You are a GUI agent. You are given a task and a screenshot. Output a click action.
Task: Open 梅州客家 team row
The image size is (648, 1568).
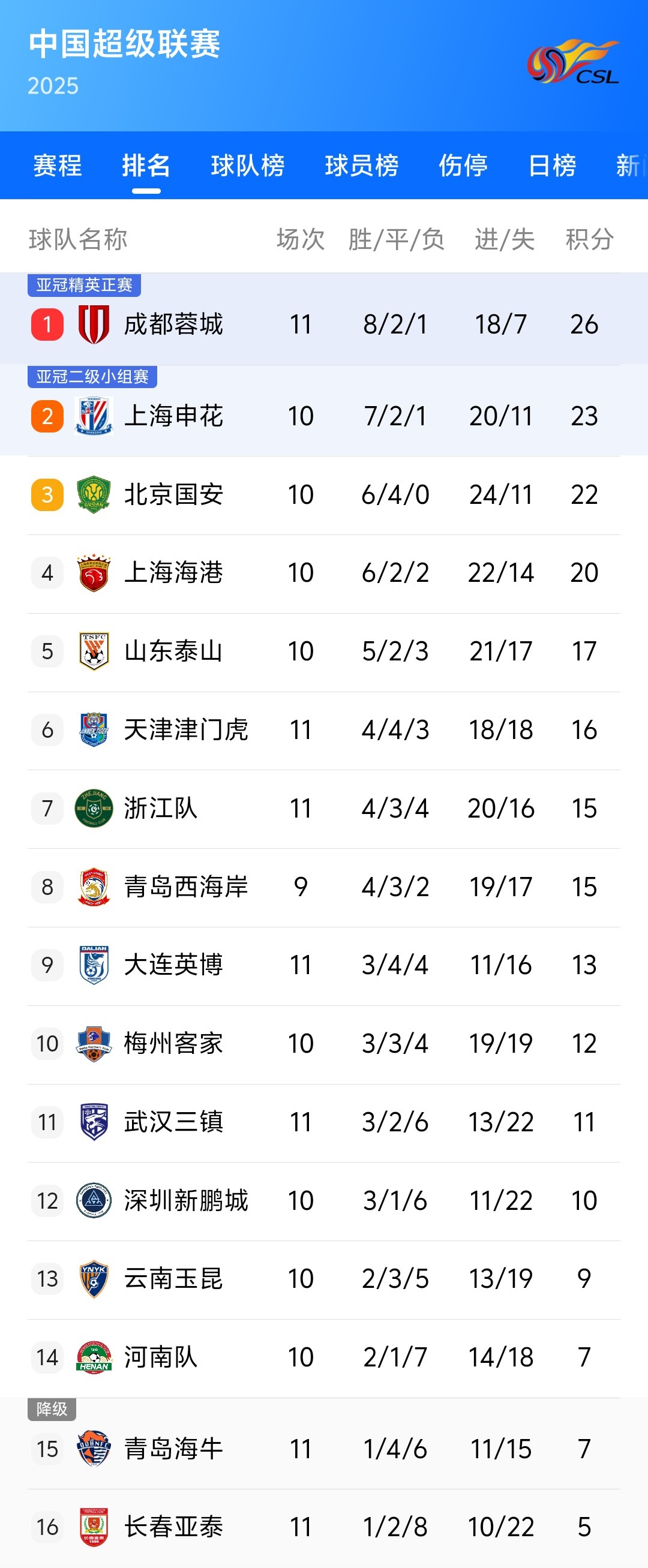(173, 1043)
